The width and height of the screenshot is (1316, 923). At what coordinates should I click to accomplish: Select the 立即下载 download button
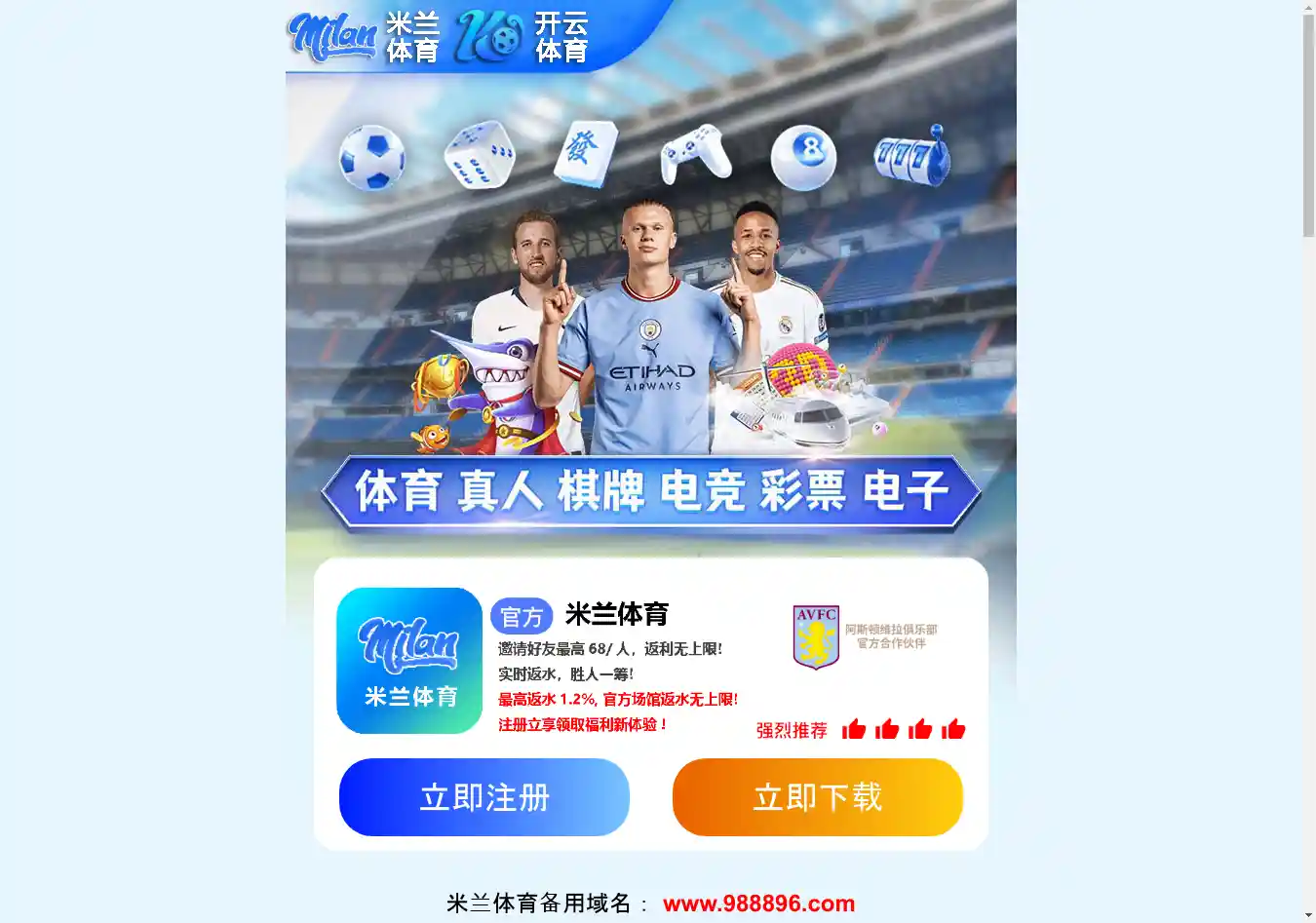(x=817, y=797)
